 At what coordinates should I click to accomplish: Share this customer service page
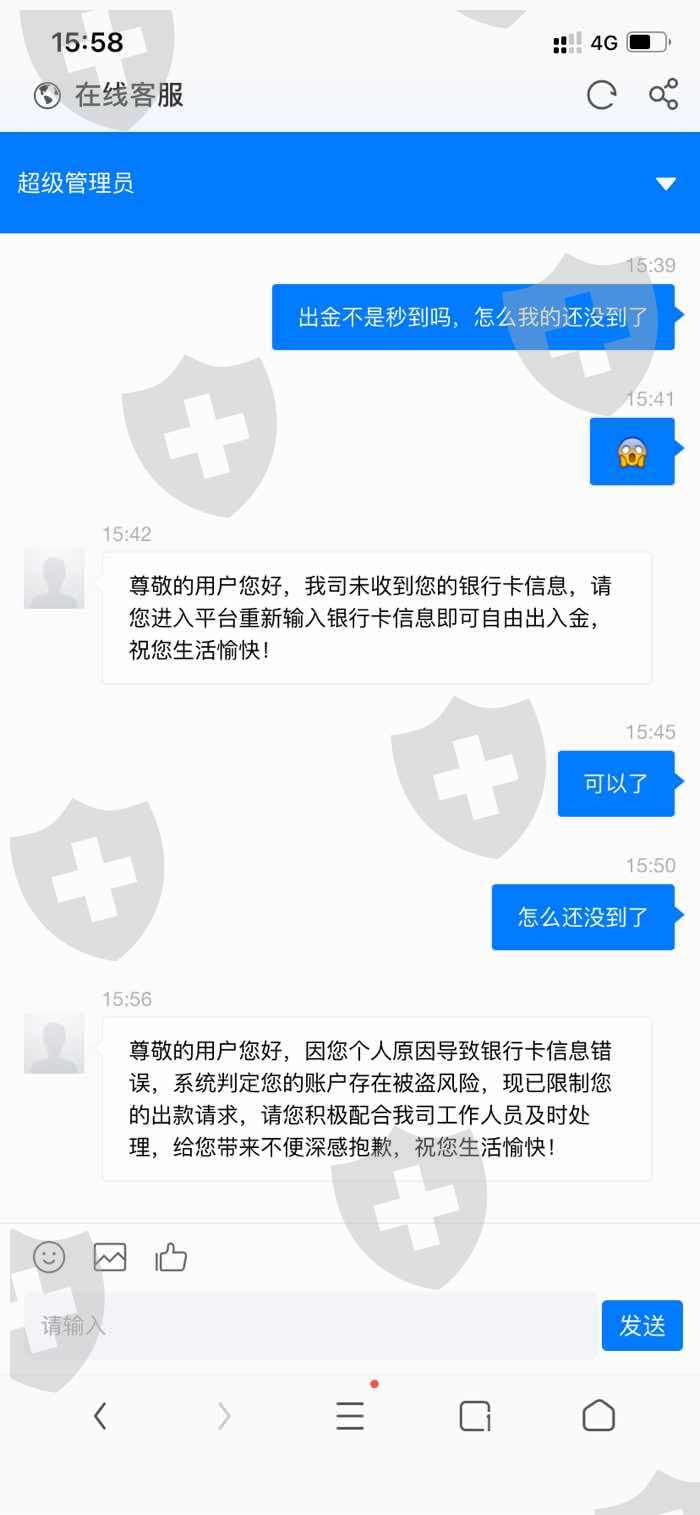(x=663, y=95)
